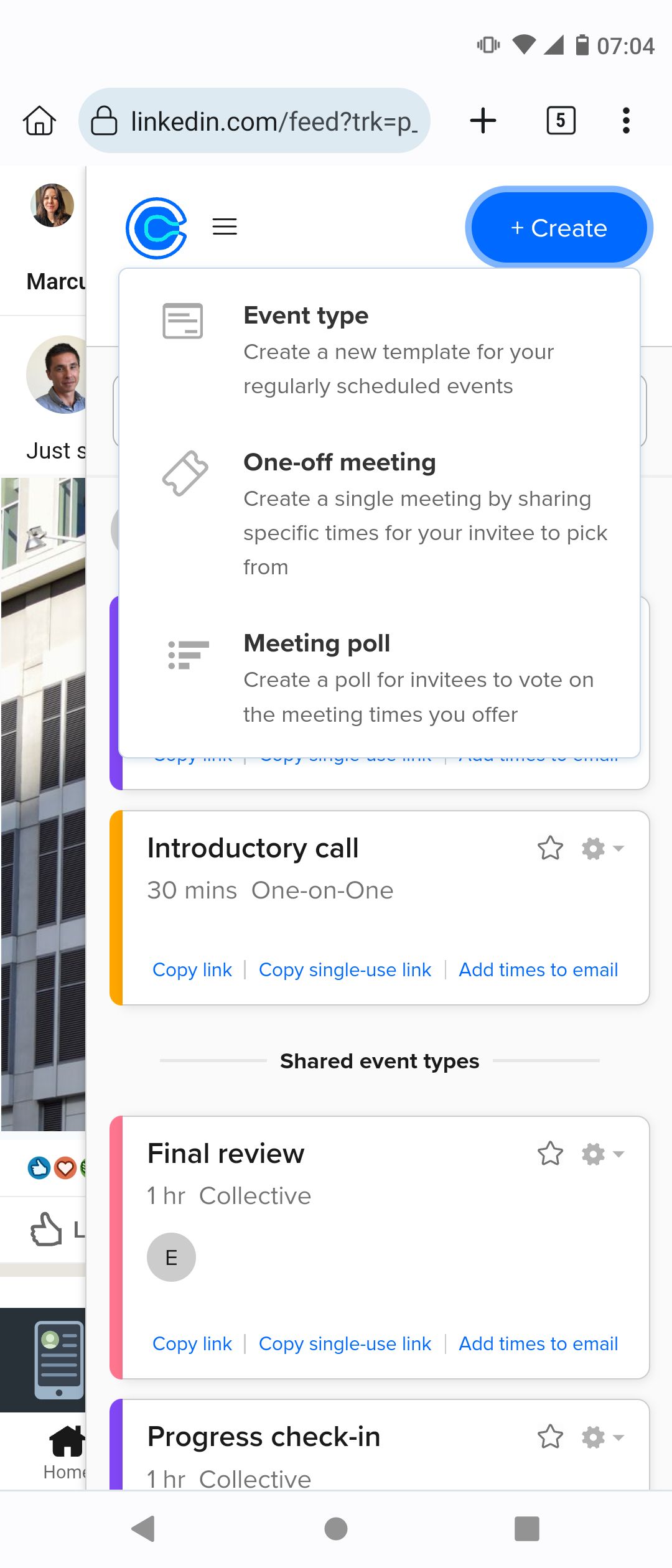The image size is (672, 1568).
Task: Click Add times to email for Final review
Action: click(x=538, y=1344)
